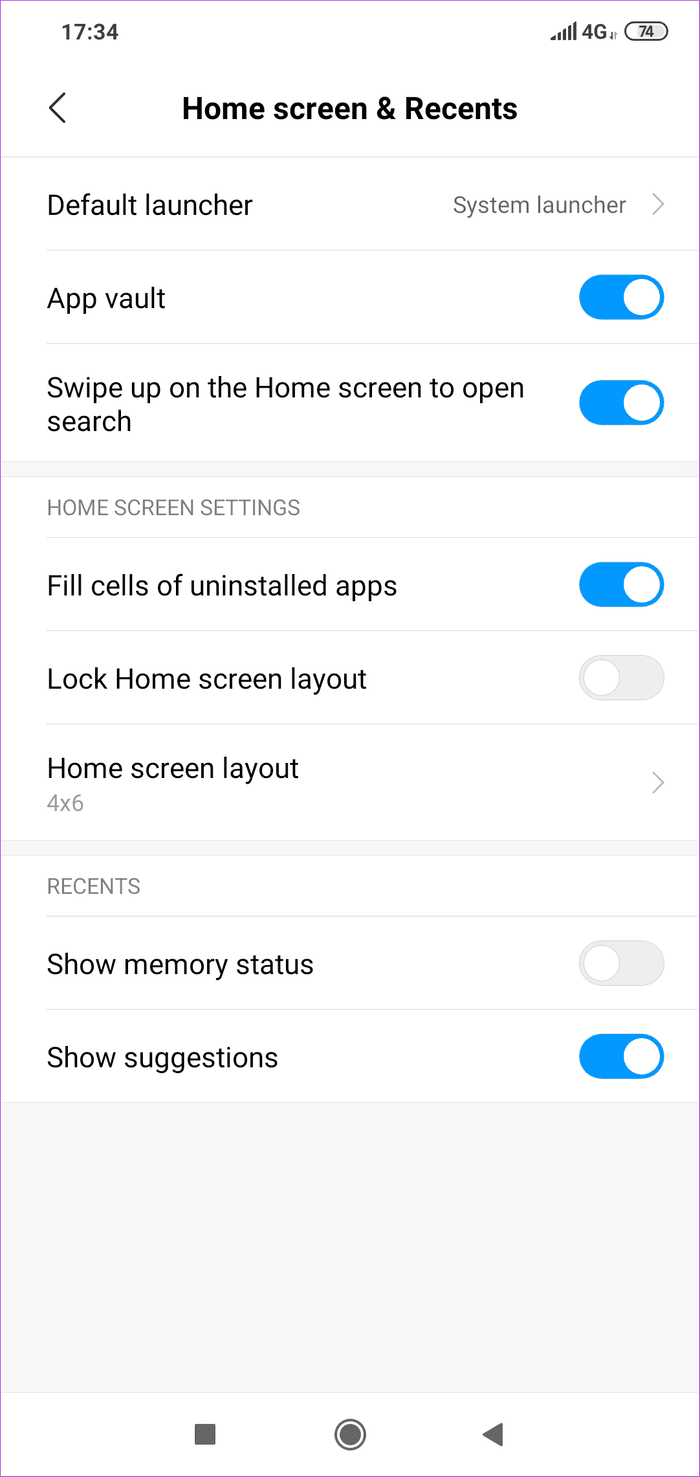
Task: Open the Default launcher setting
Action: pos(350,205)
